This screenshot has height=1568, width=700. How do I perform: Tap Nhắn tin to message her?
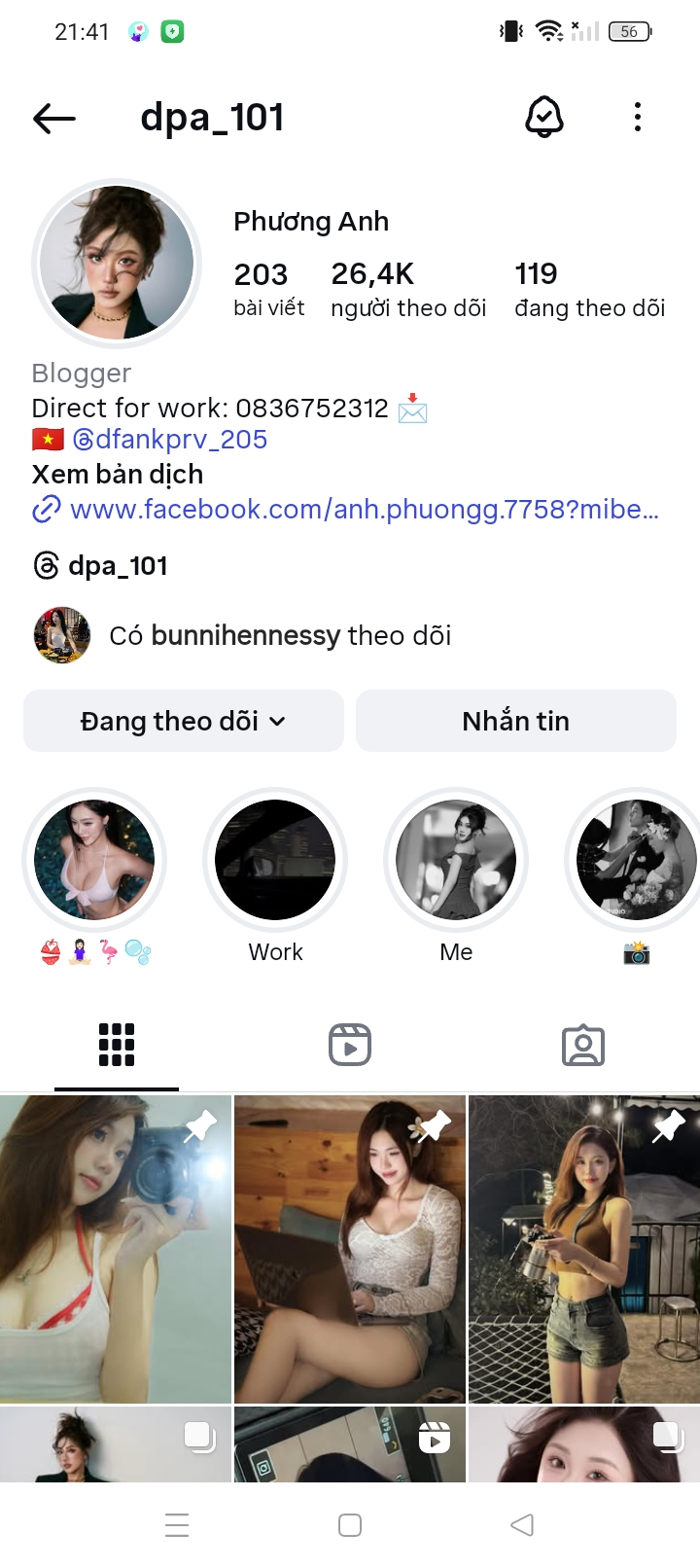click(515, 721)
